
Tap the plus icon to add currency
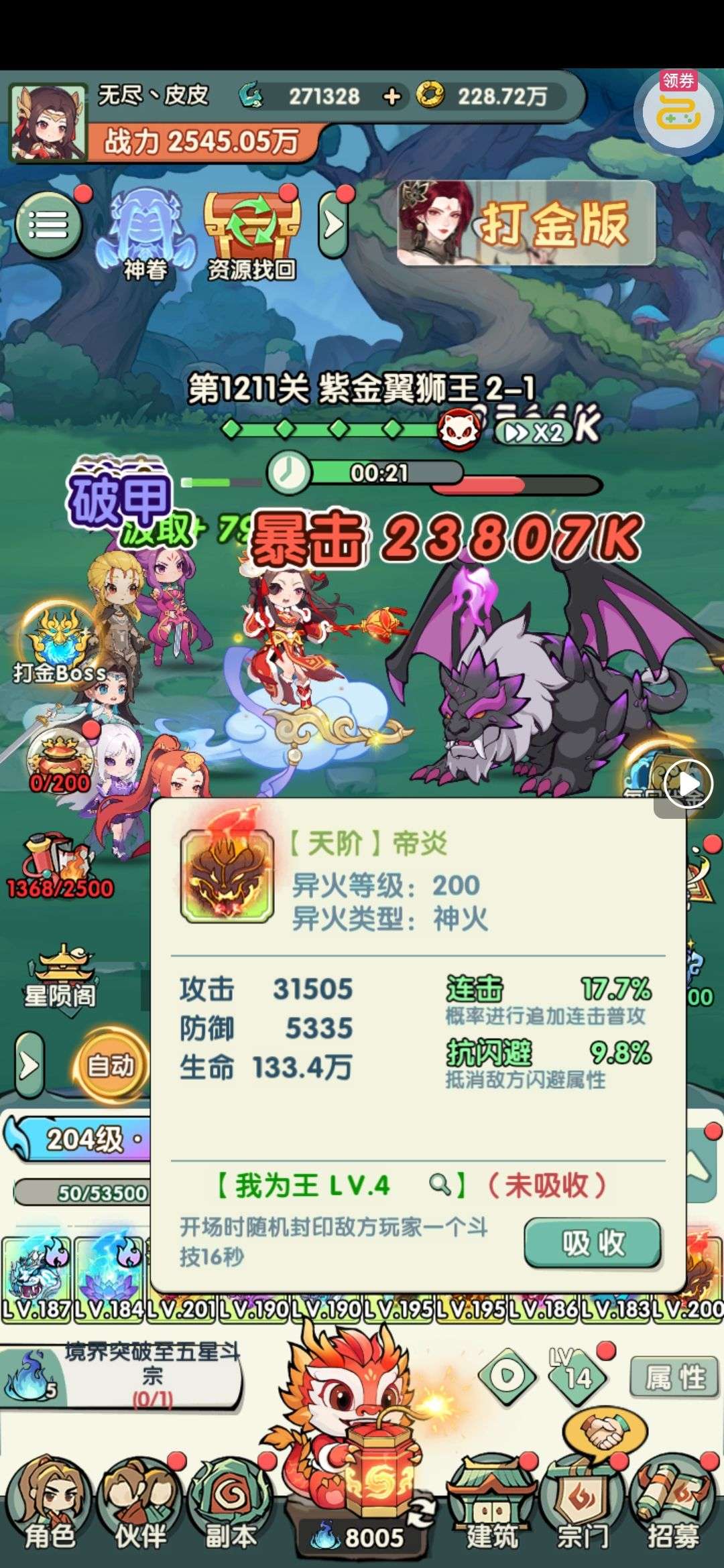pos(391,96)
